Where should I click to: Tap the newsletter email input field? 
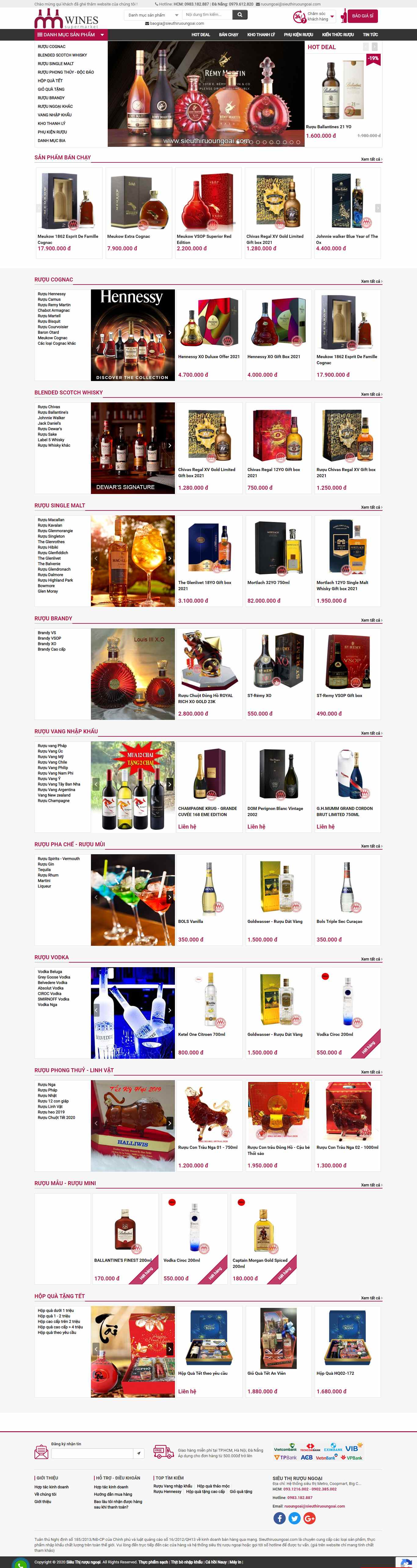pos(92,1454)
